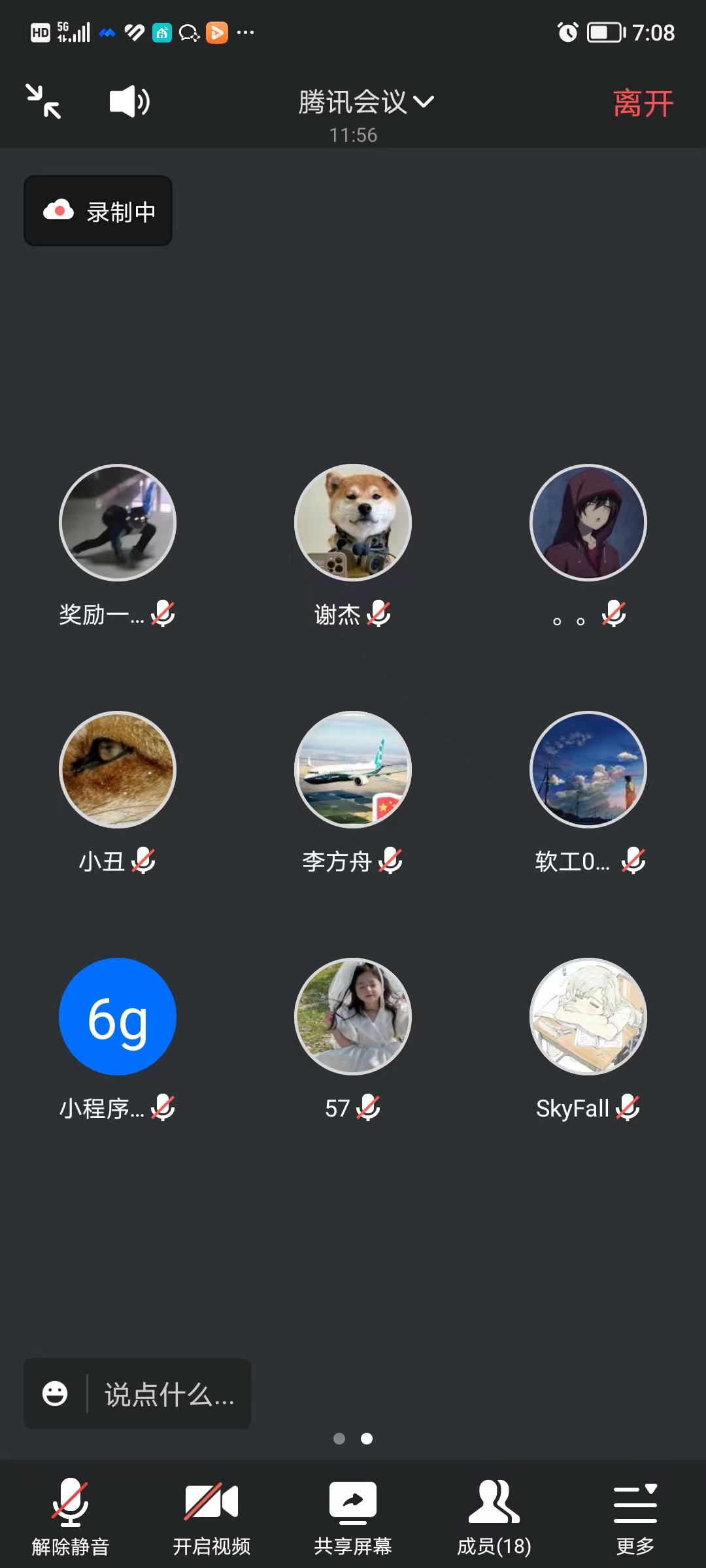Screen dimensions: 706x1568
Task: Open the emoji picker smiley
Action: pos(55,1394)
